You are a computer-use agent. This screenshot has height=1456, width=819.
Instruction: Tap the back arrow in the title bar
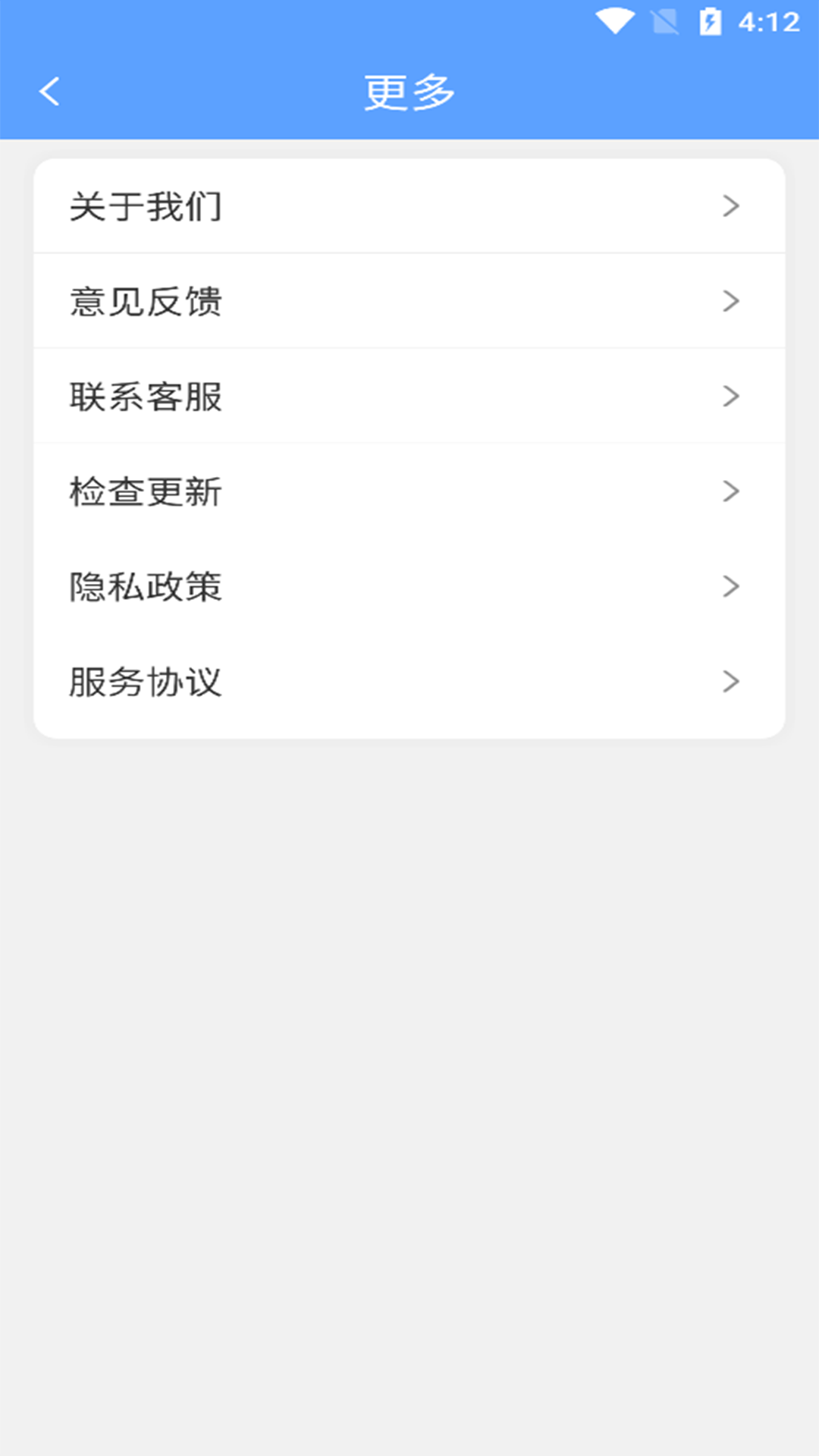[x=50, y=90]
